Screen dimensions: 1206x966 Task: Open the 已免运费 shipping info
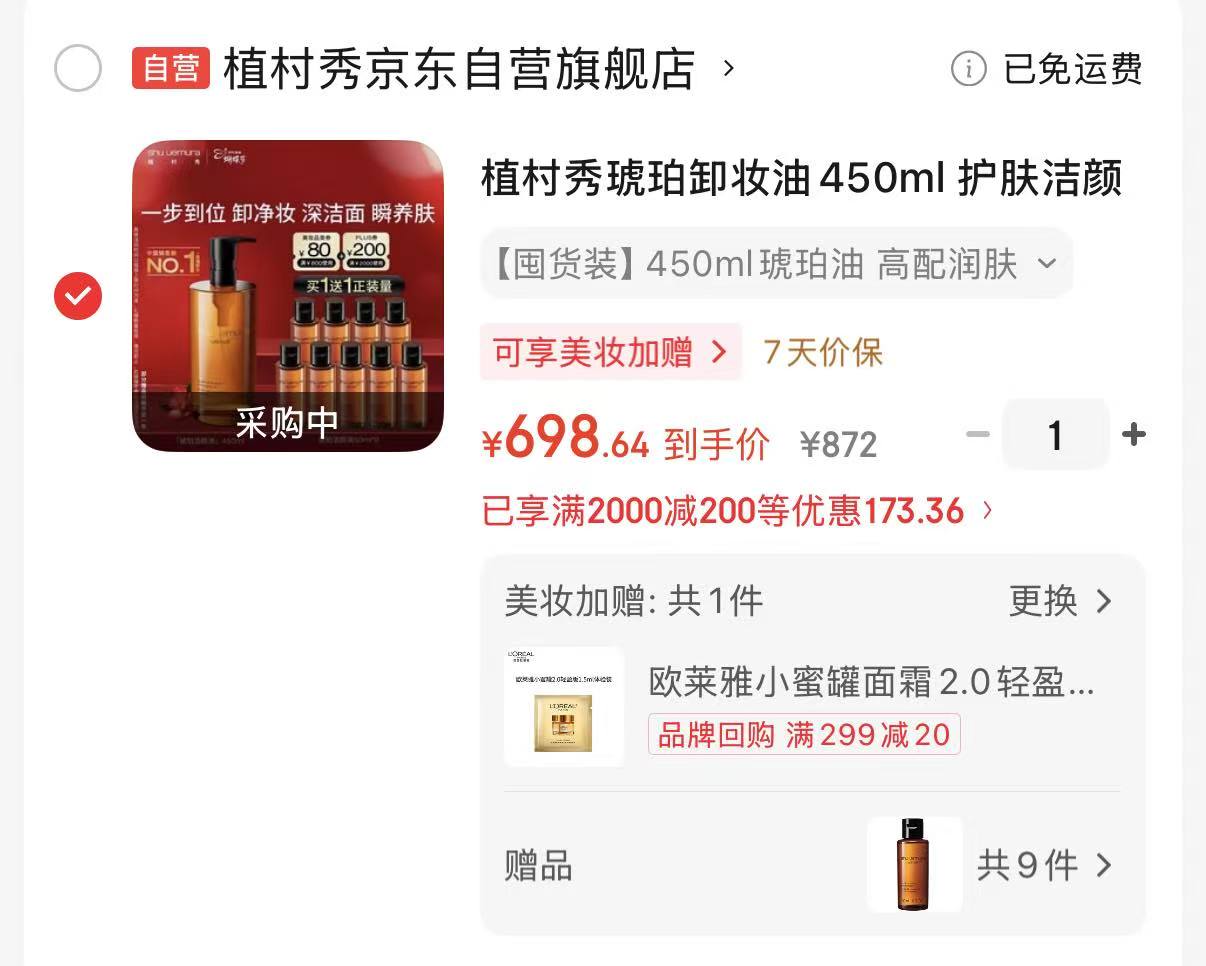pos(1048,69)
